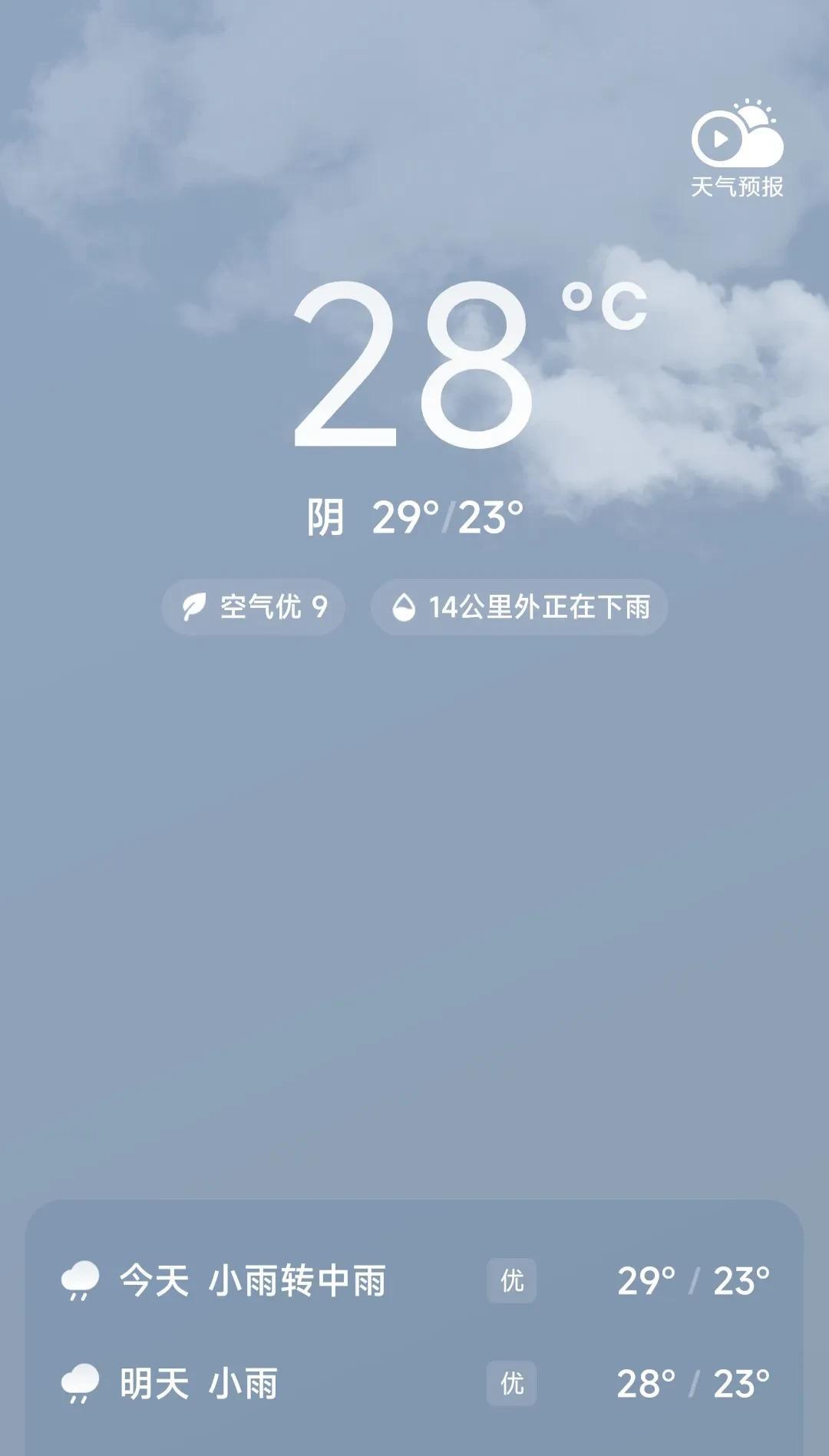This screenshot has width=829, height=1456.
Task: Tap the 14公里外正在下雨 rain chip
Action: pos(520,607)
